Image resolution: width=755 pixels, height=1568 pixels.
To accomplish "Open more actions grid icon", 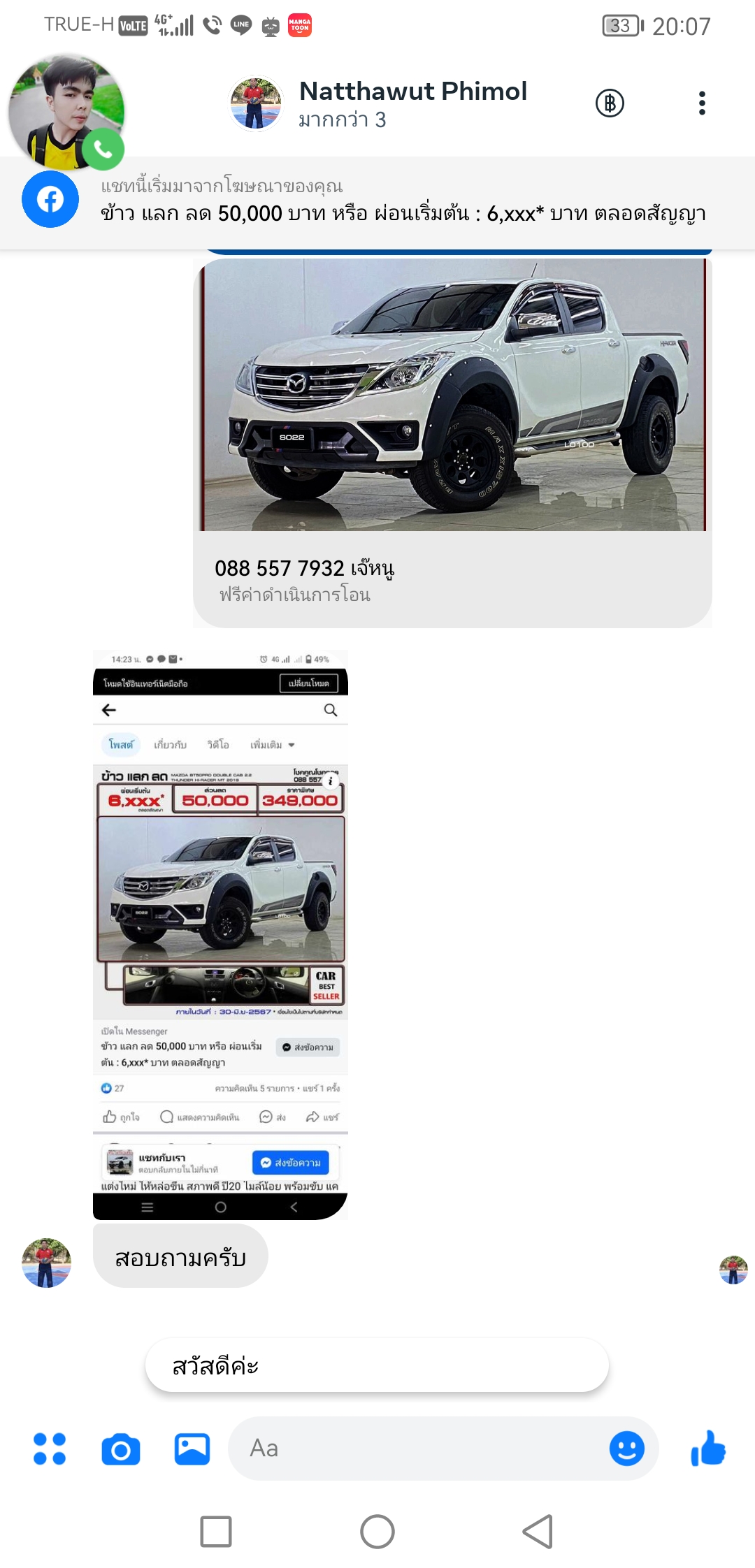I will pos(50,1449).
